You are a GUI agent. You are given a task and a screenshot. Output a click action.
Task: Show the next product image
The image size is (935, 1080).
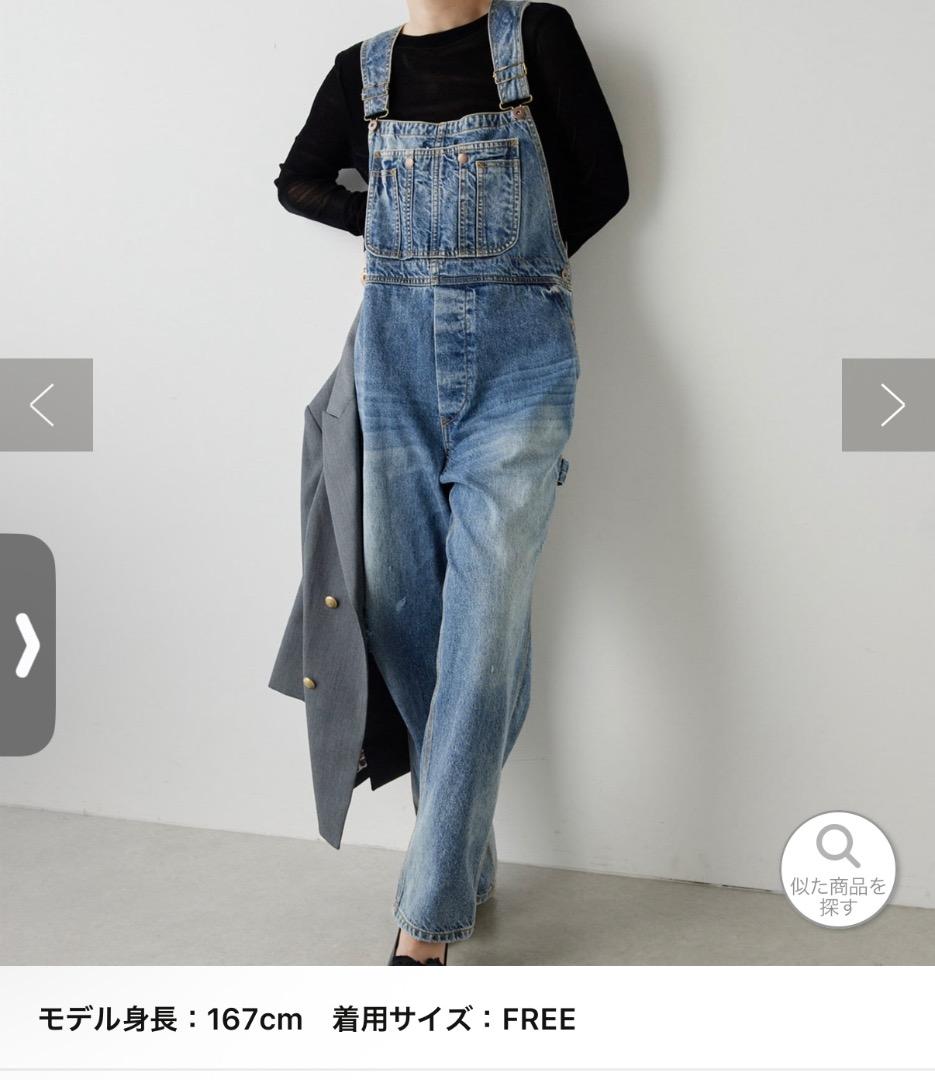[889, 405]
